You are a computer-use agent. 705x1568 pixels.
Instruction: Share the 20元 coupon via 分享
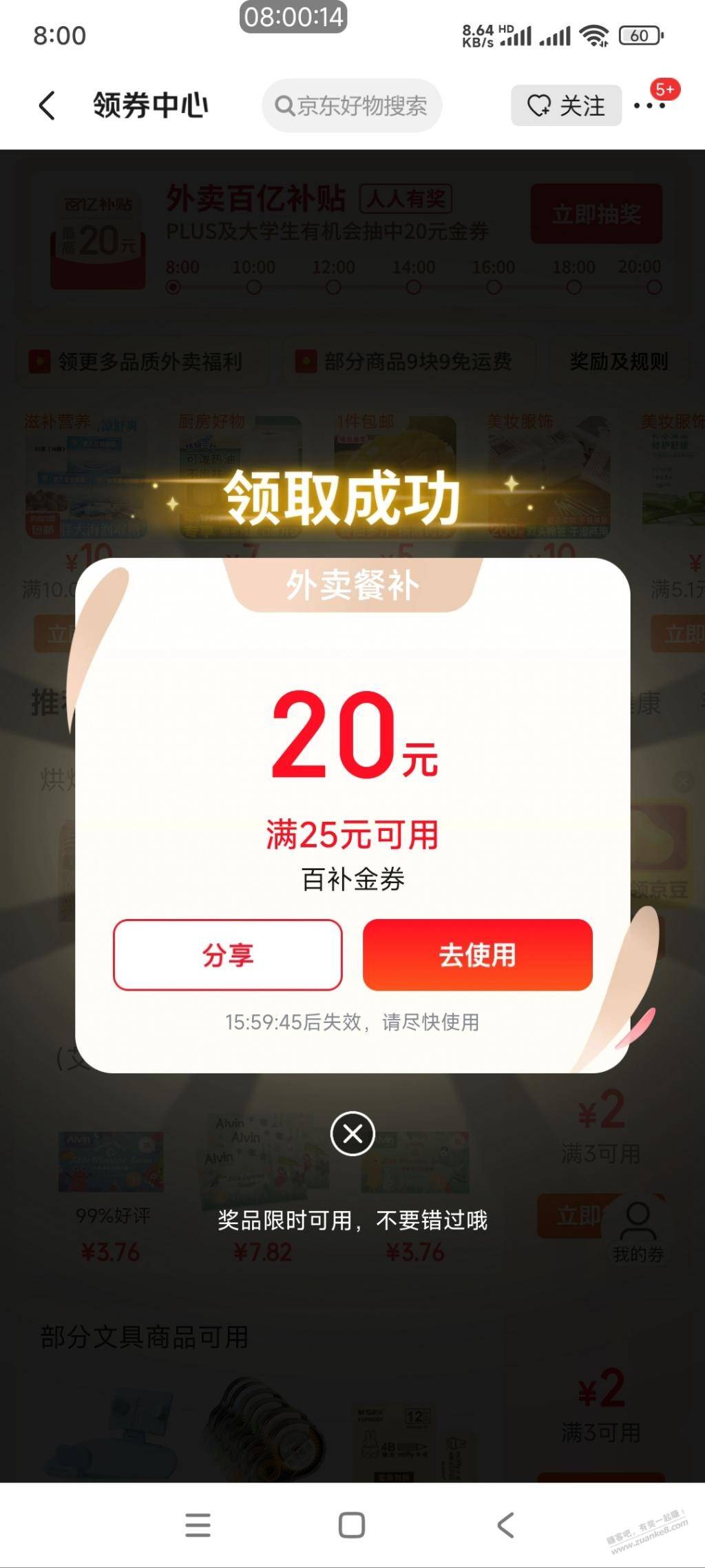pyautogui.click(x=228, y=955)
